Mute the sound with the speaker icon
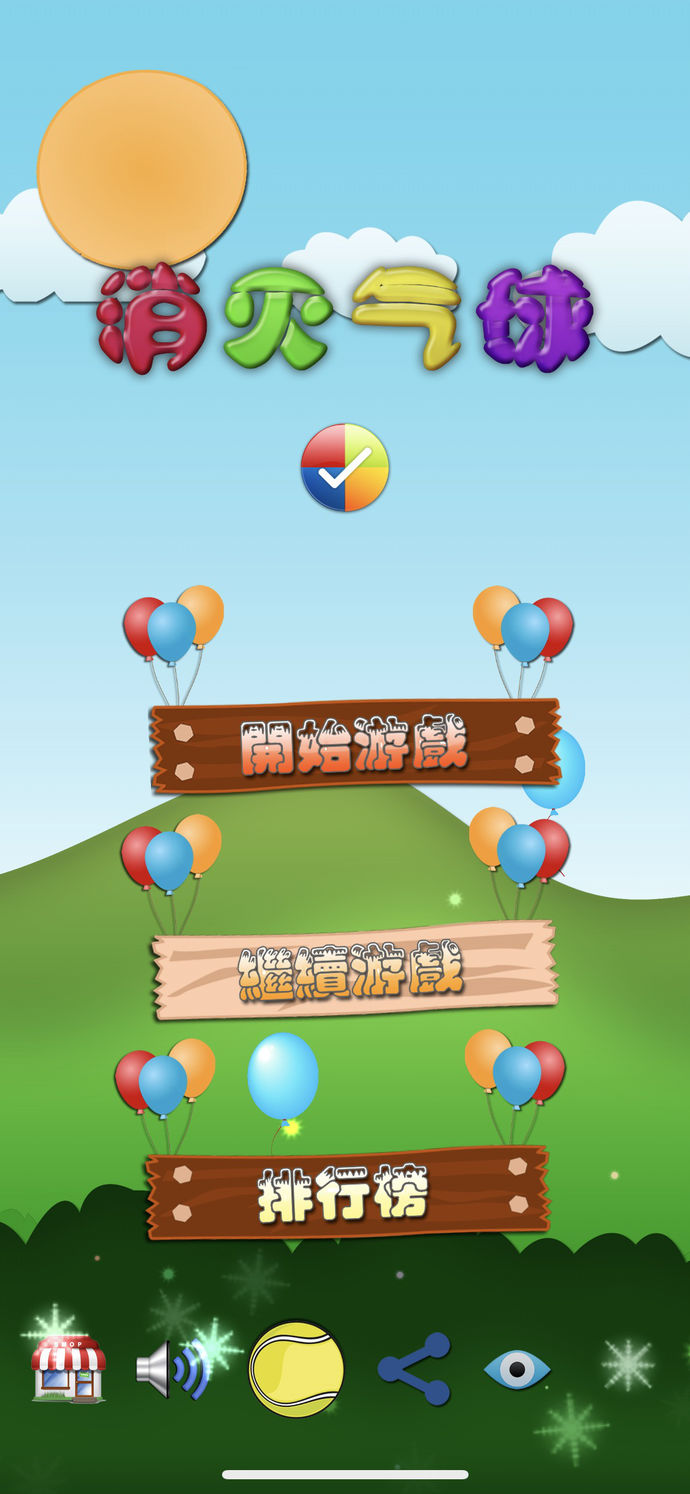690x1494 pixels. click(172, 1369)
